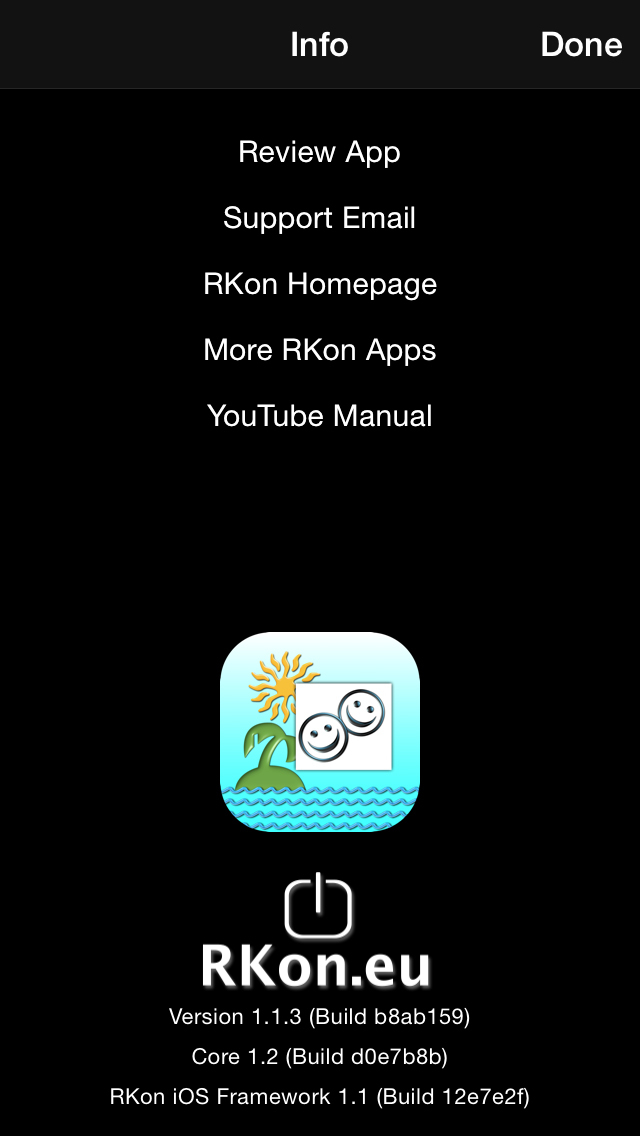Open the Review App link
This screenshot has height=1136, width=640.
point(320,152)
